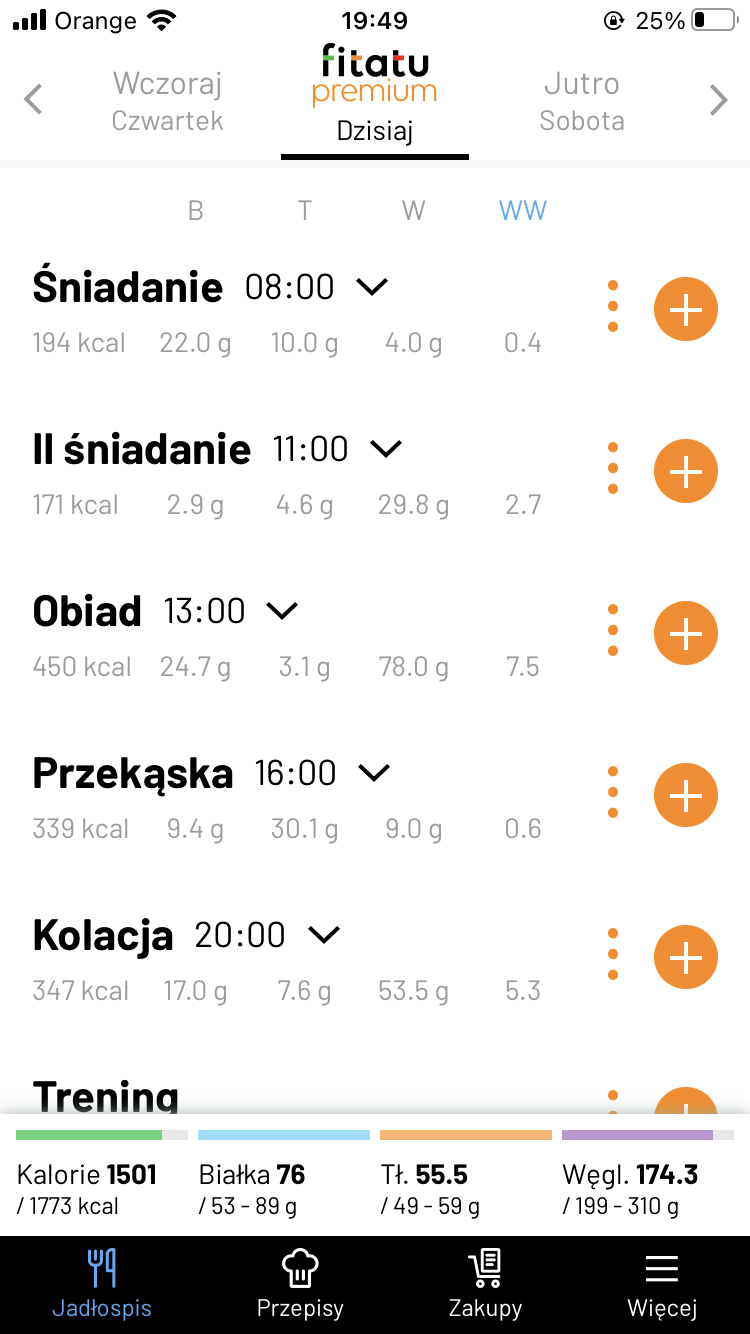The width and height of the screenshot is (750, 1334).
Task: Switch to Wczoraj Czwartek day
Action: 167,101
